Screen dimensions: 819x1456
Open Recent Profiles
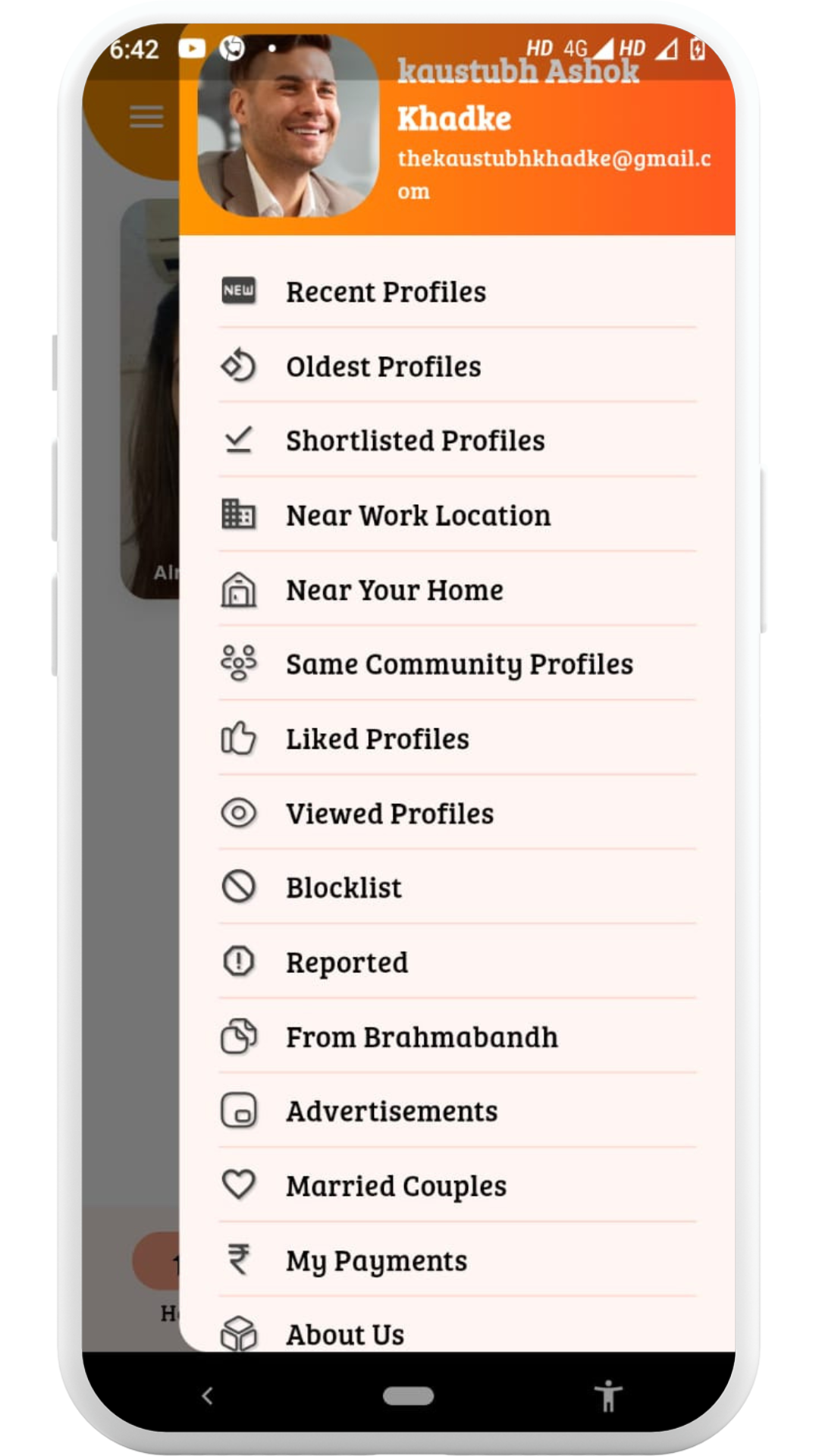coord(385,291)
